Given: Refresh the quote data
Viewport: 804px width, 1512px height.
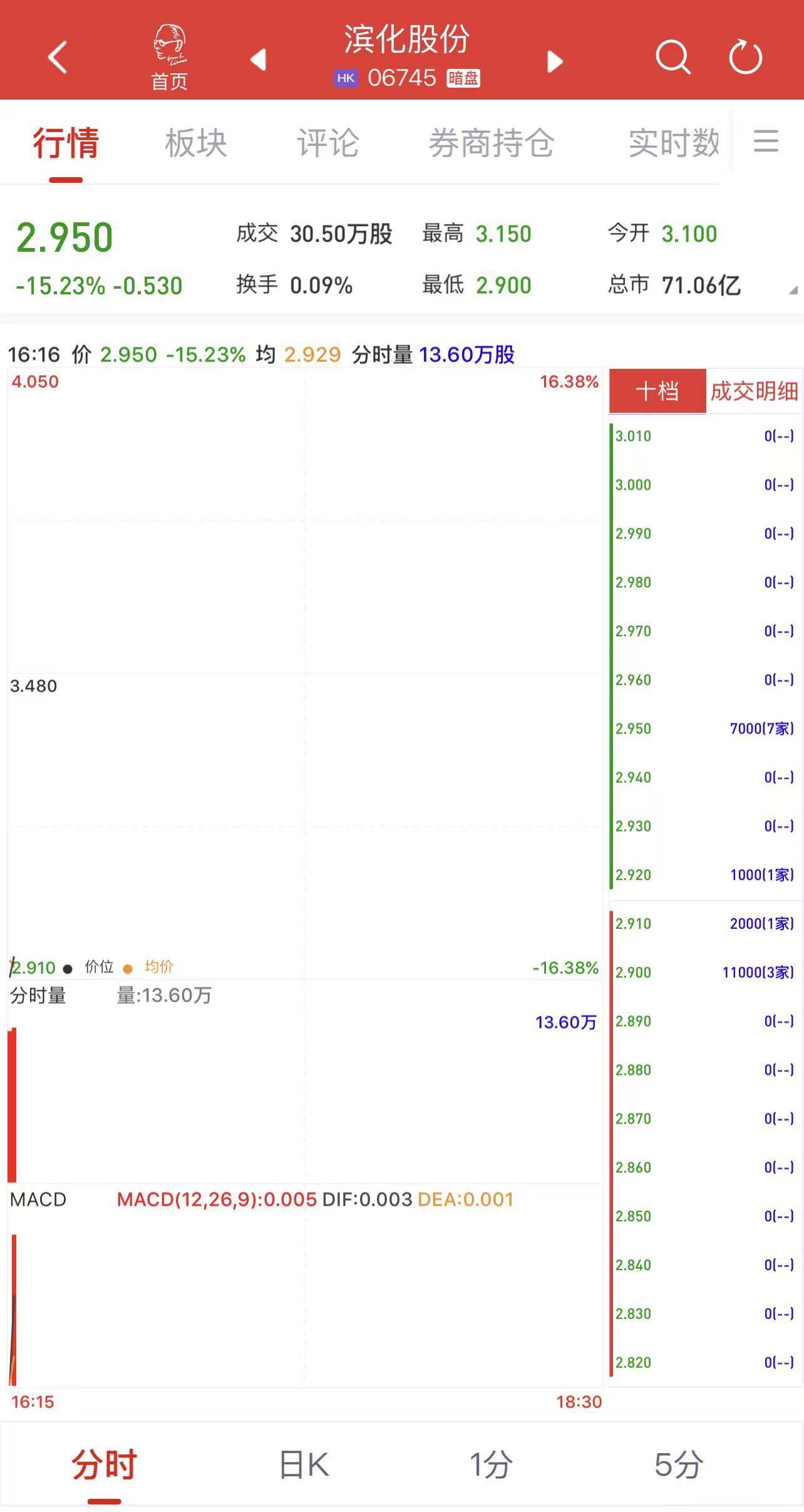Looking at the screenshot, I should (x=746, y=58).
